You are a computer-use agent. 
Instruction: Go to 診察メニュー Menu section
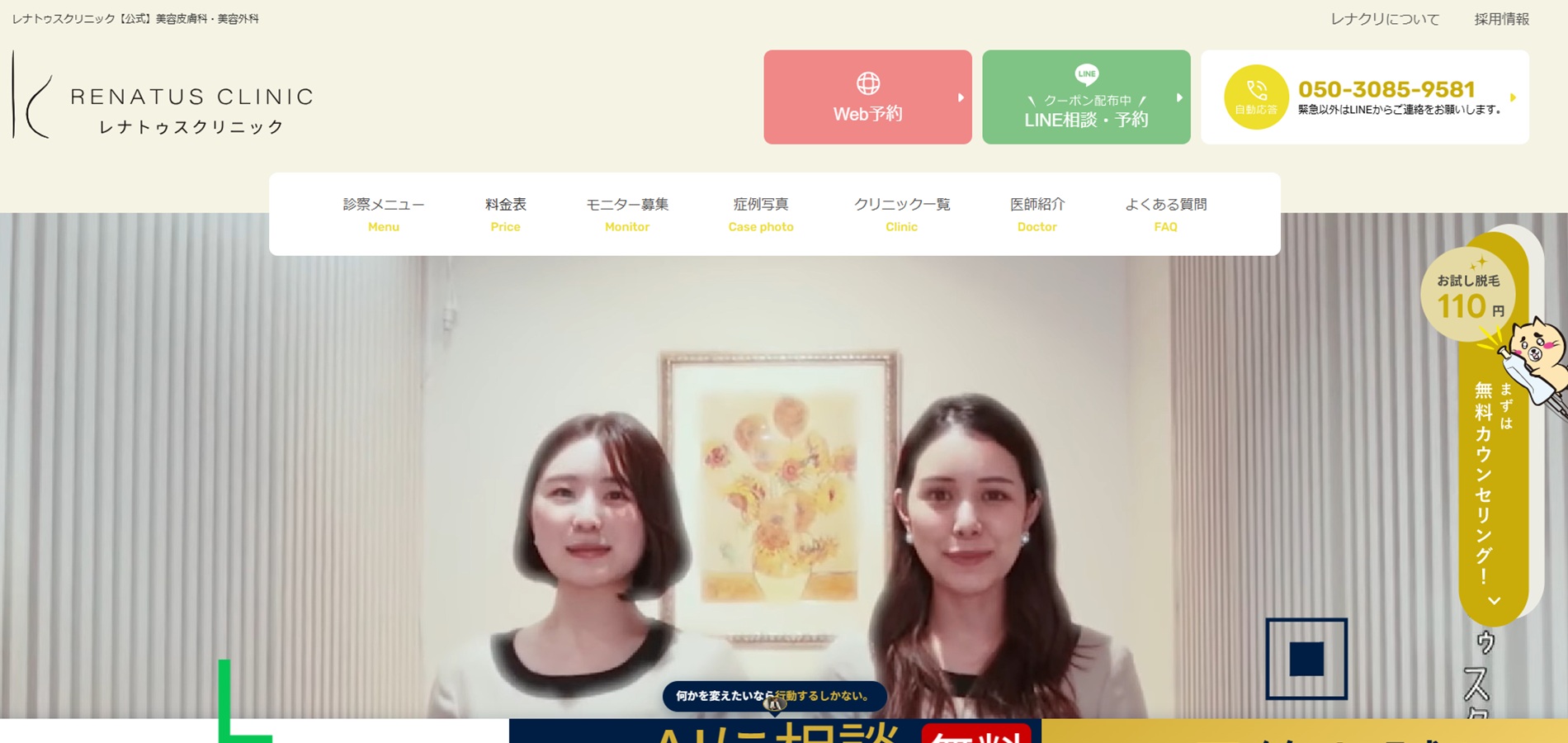point(383,214)
